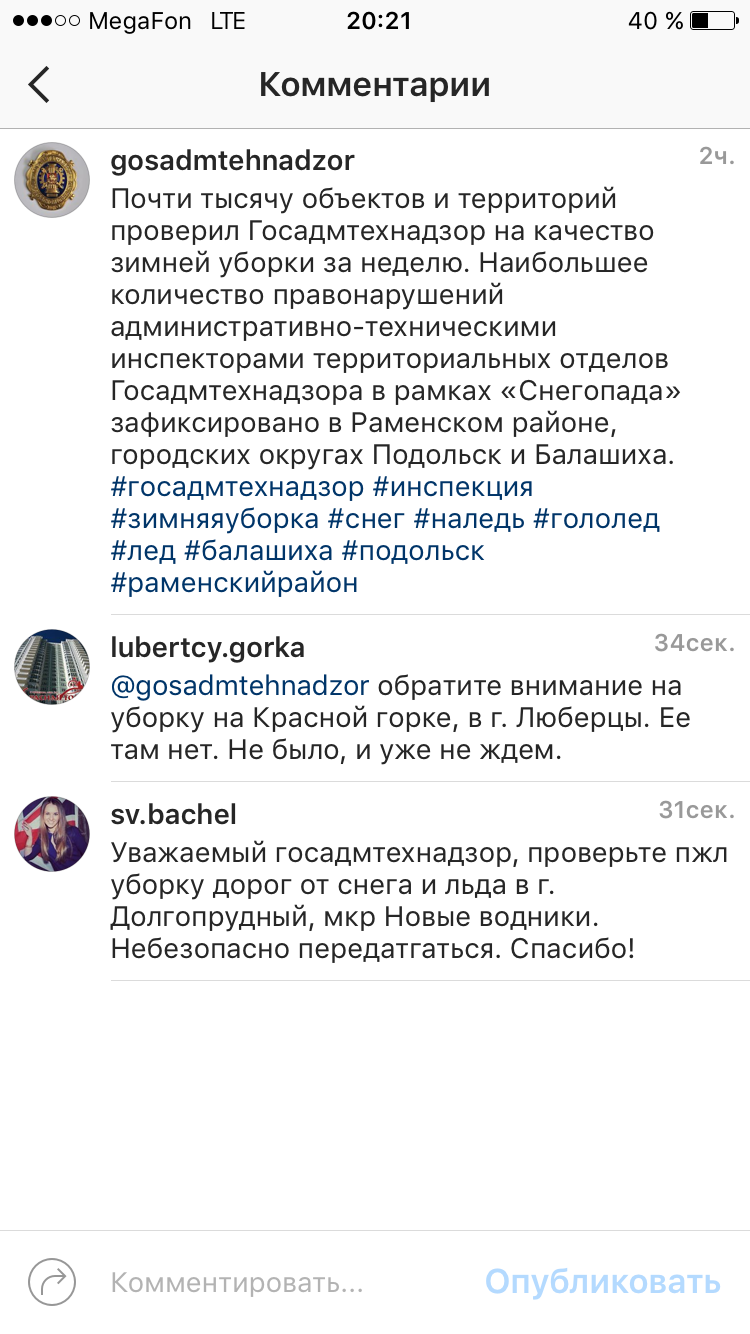Go back from the comments screen
The width and height of the screenshot is (750, 1334).
coord(39,85)
